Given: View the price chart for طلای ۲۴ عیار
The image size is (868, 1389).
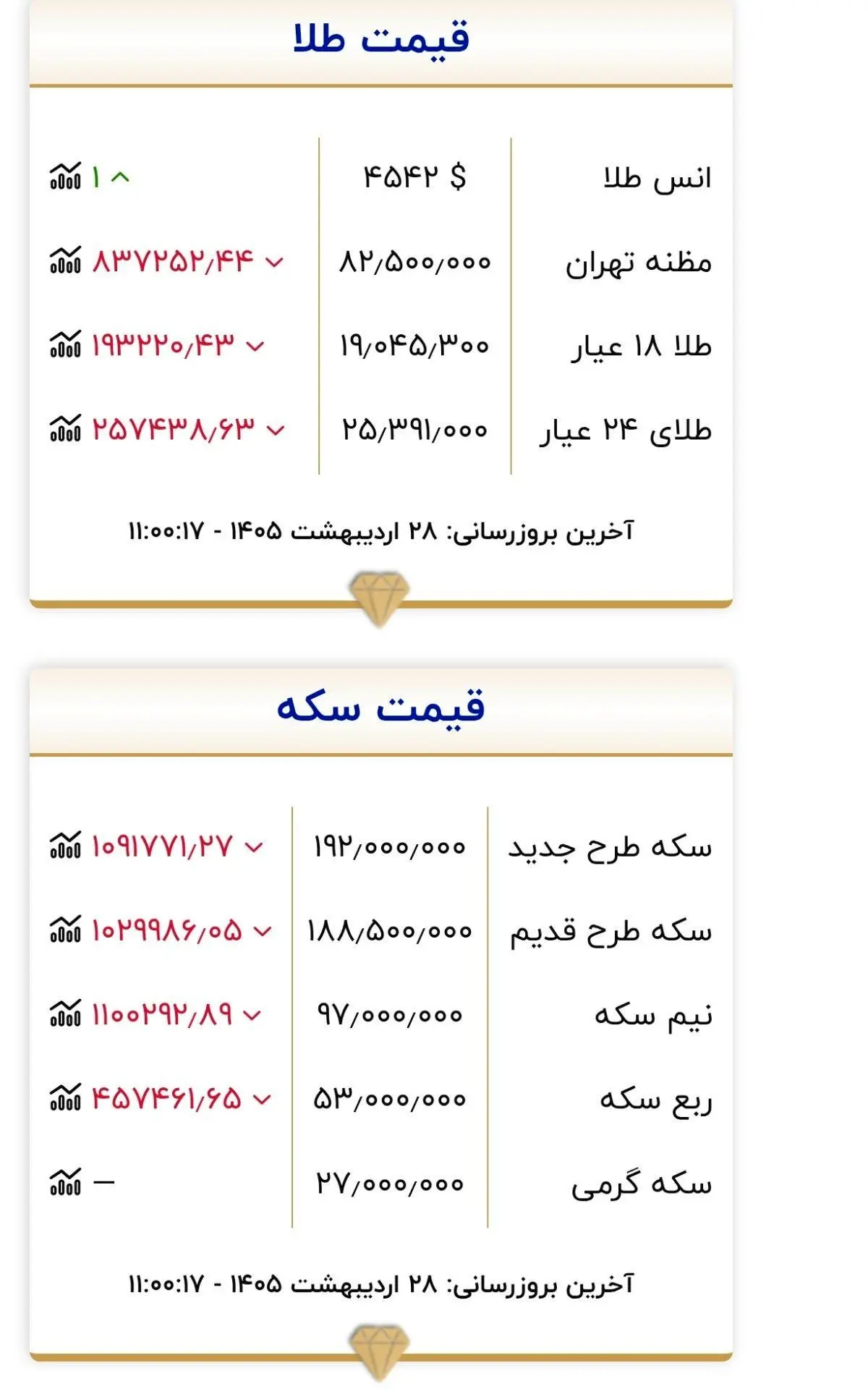Looking at the screenshot, I should 65,428.
